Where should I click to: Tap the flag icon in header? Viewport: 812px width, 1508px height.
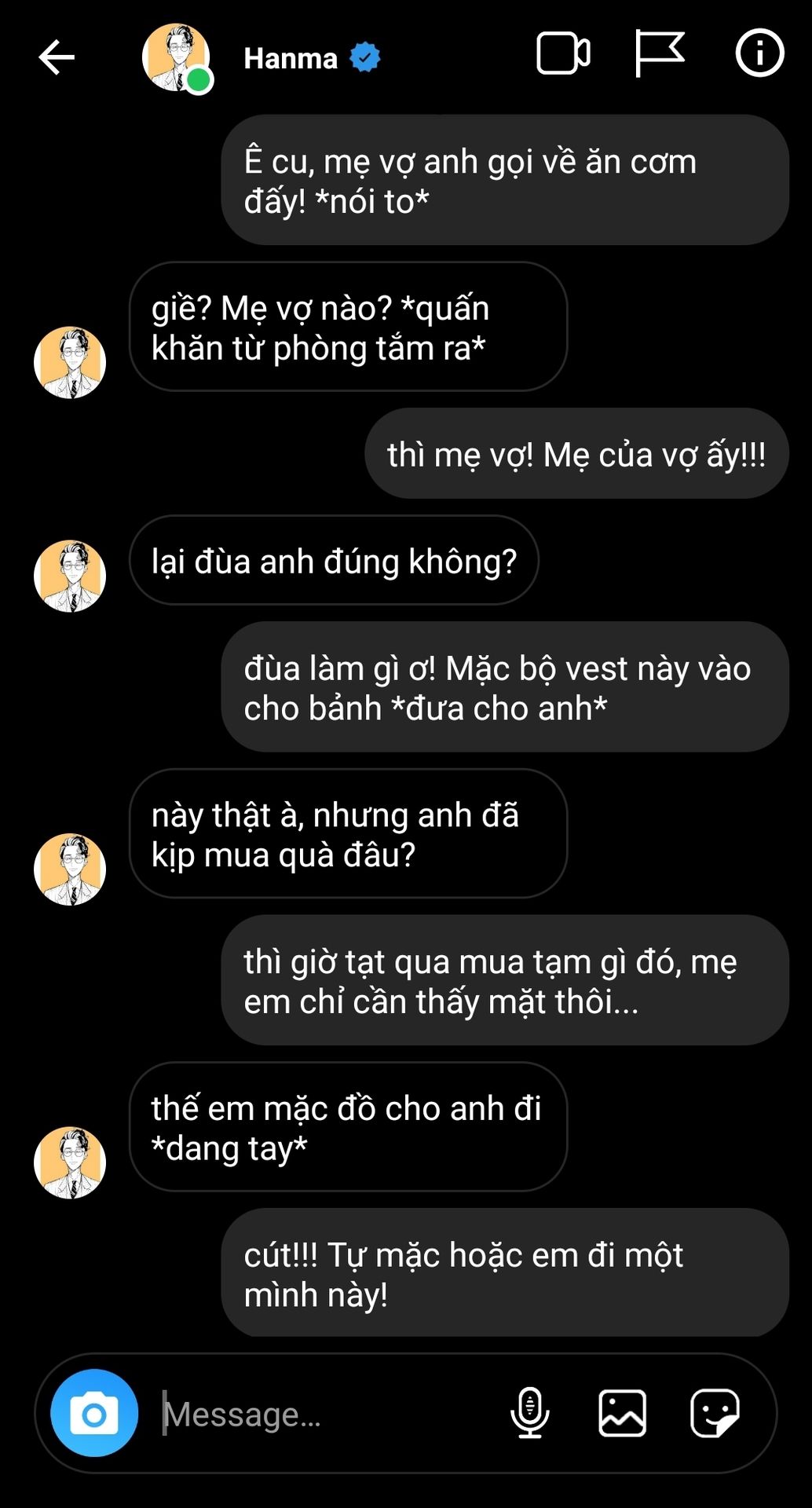(659, 53)
